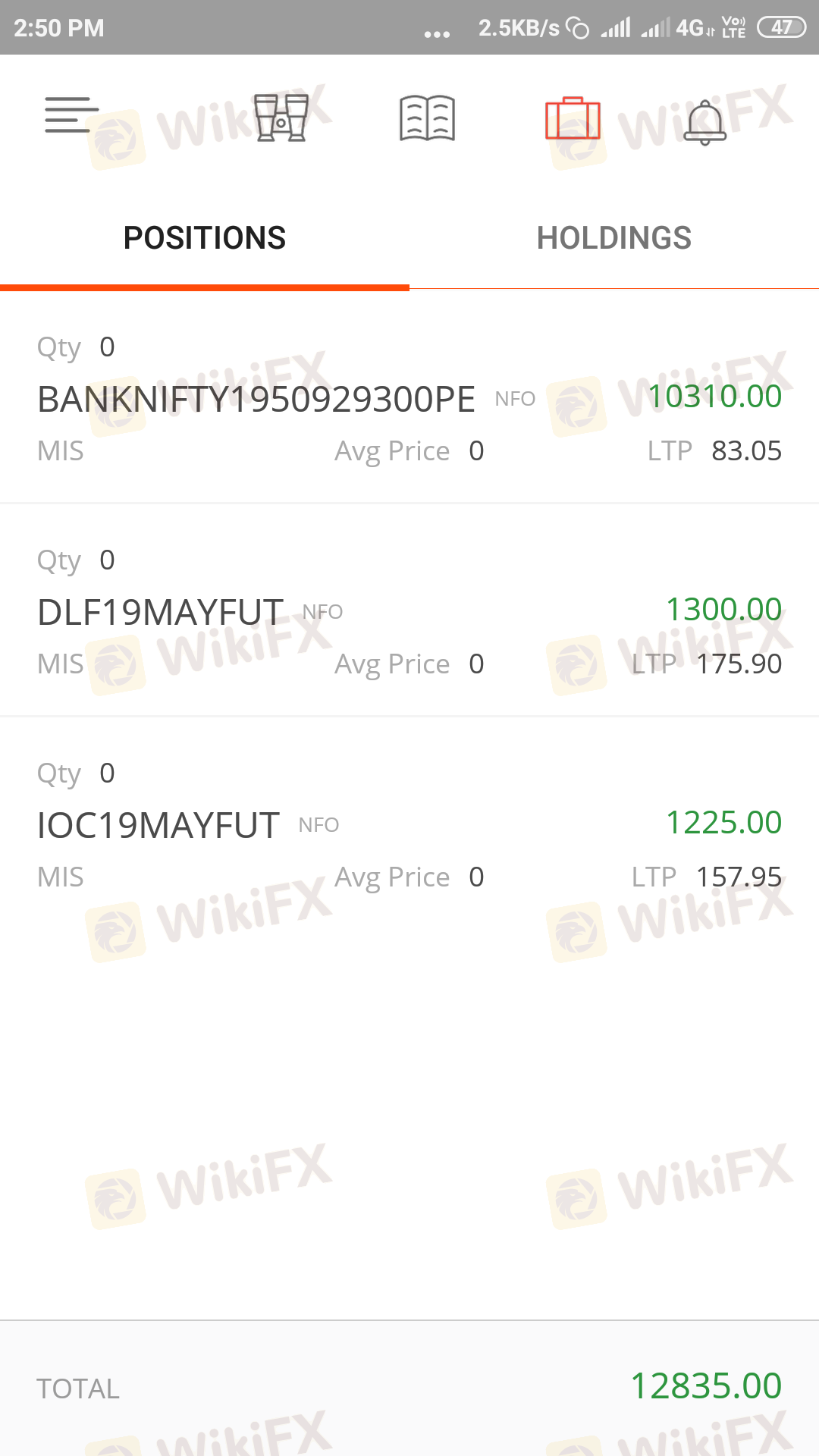Open the watchlist binoculars icon
The width and height of the screenshot is (819, 1456).
coord(281,118)
